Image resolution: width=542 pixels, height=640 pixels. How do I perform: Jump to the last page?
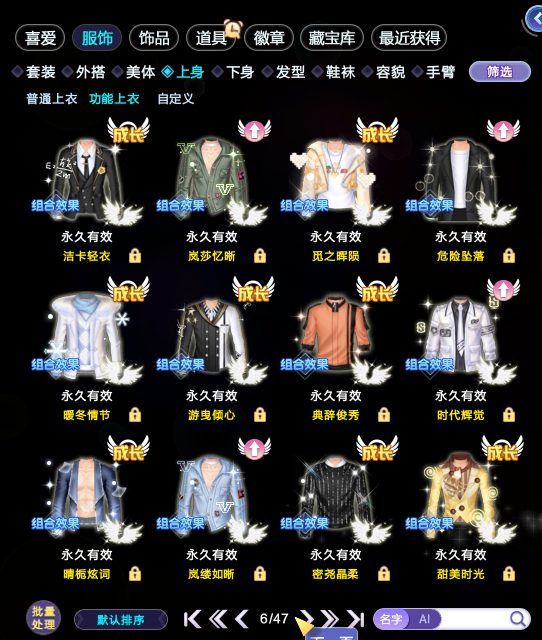(x=355, y=619)
